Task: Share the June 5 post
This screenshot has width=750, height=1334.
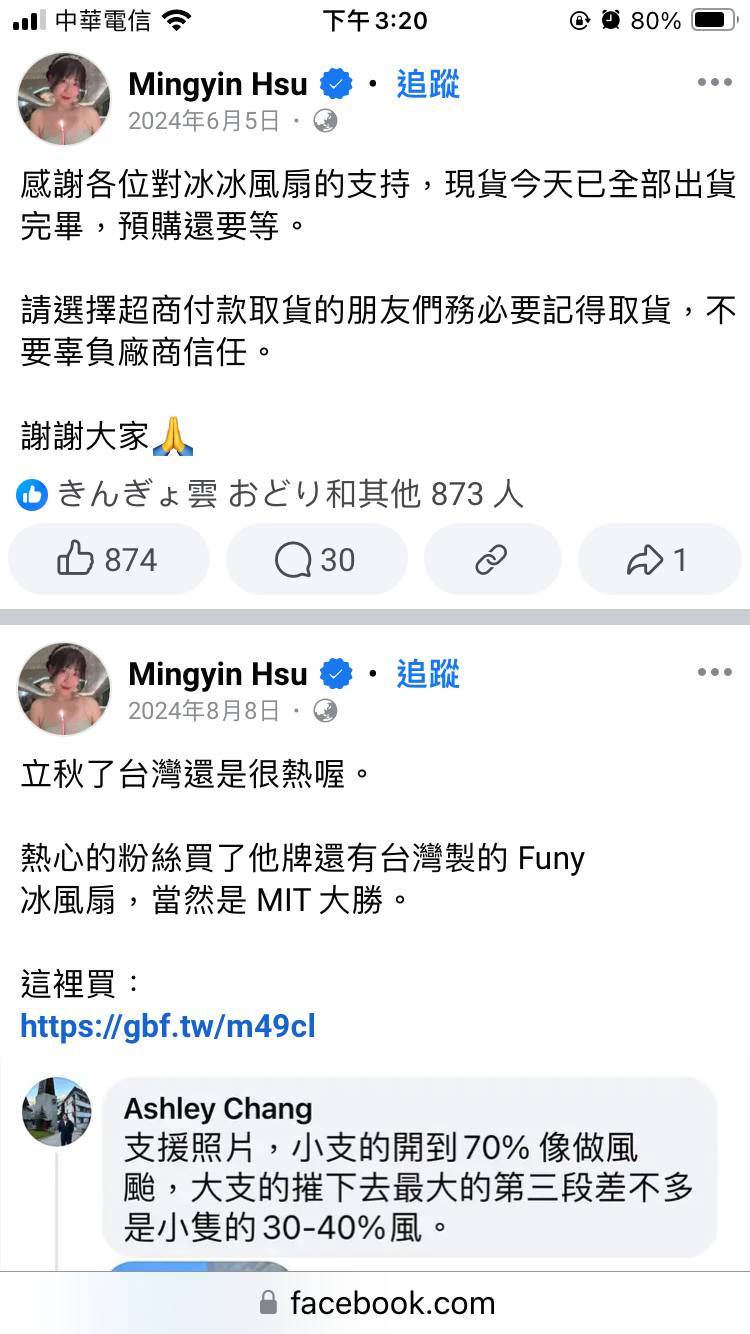Action: [x=658, y=560]
